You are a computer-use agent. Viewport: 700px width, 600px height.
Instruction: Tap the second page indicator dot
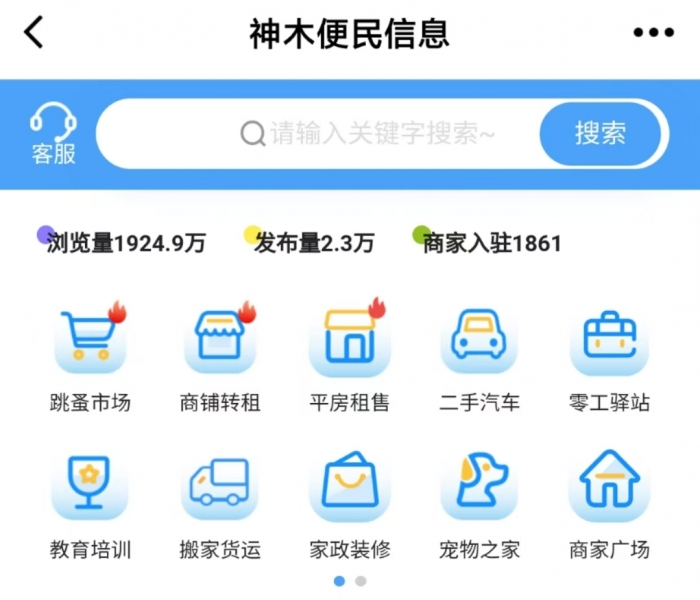(361, 581)
